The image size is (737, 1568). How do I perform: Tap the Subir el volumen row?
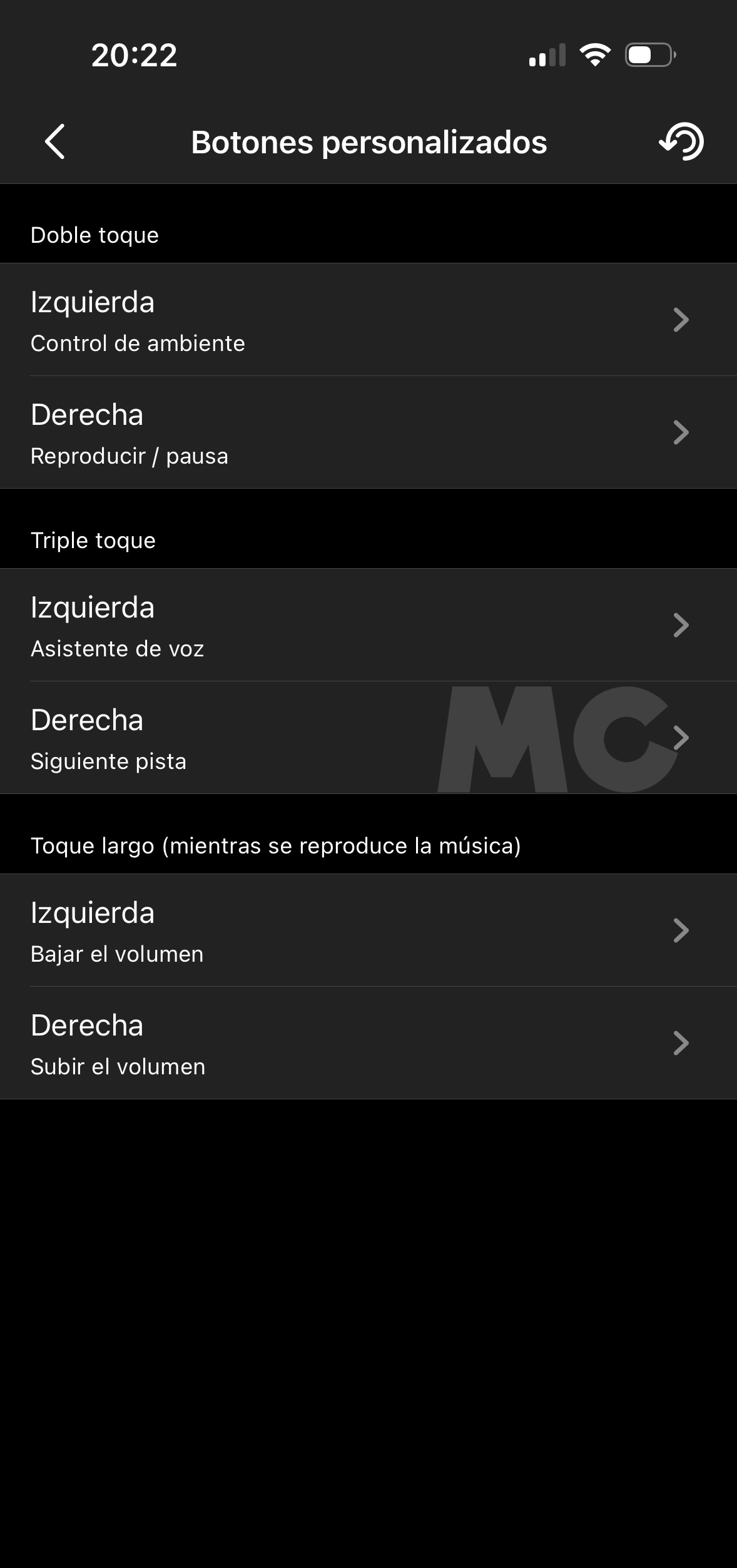click(368, 1043)
